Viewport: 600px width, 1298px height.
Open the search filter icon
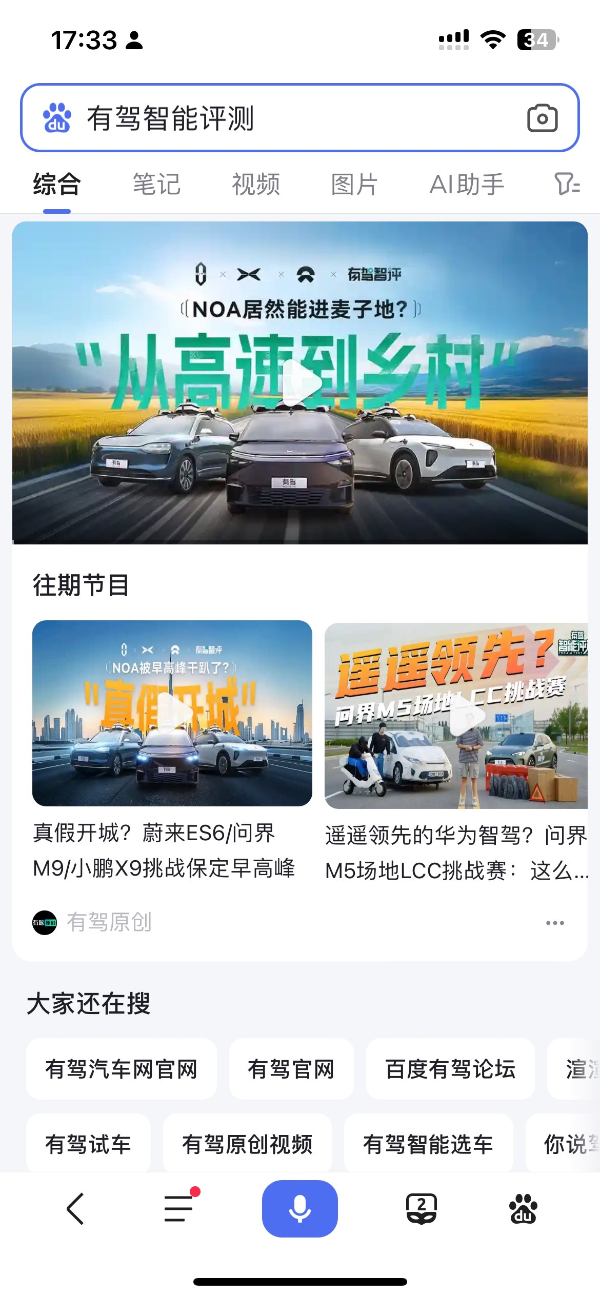[566, 184]
